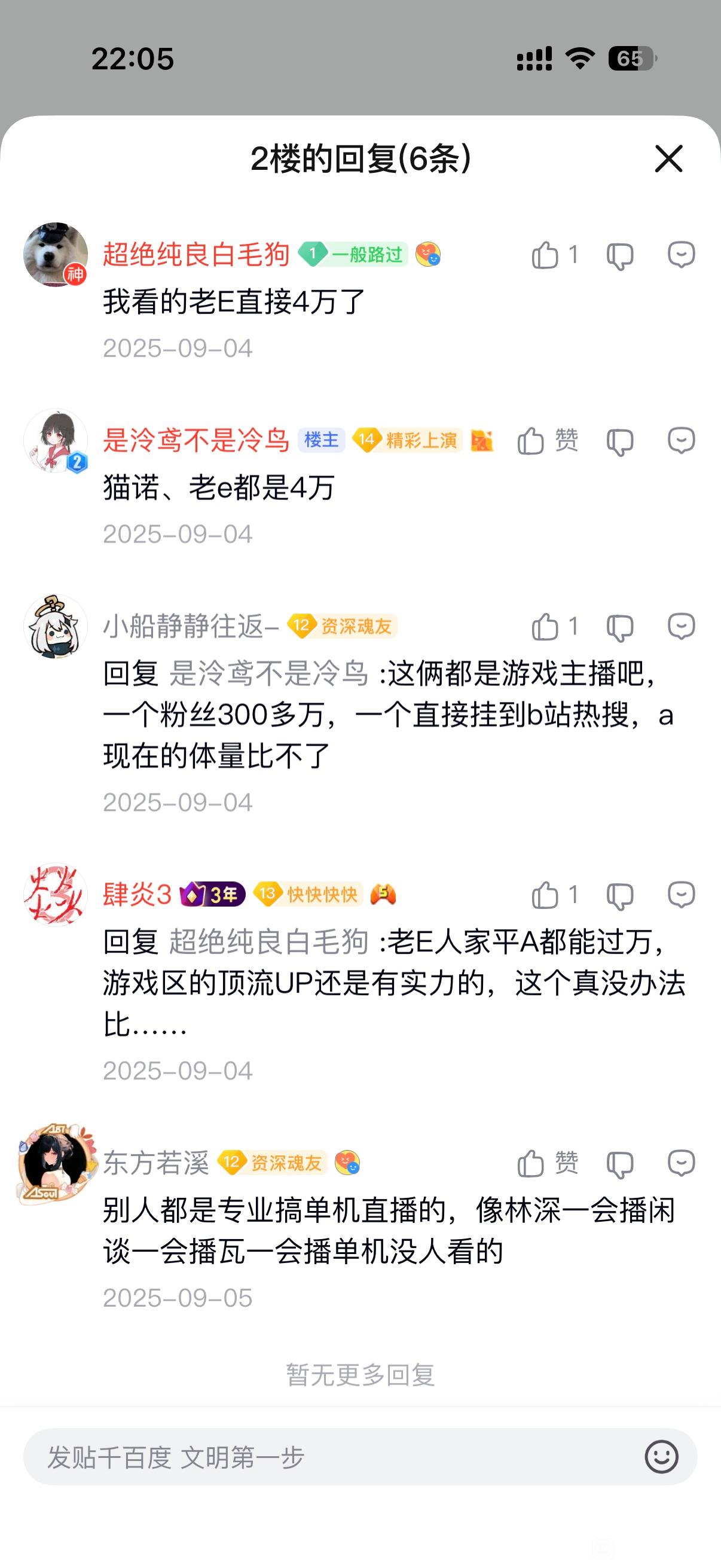This screenshot has width=721, height=1568.
Task: Reply to 东方若溪's comment
Action: pos(681,1163)
